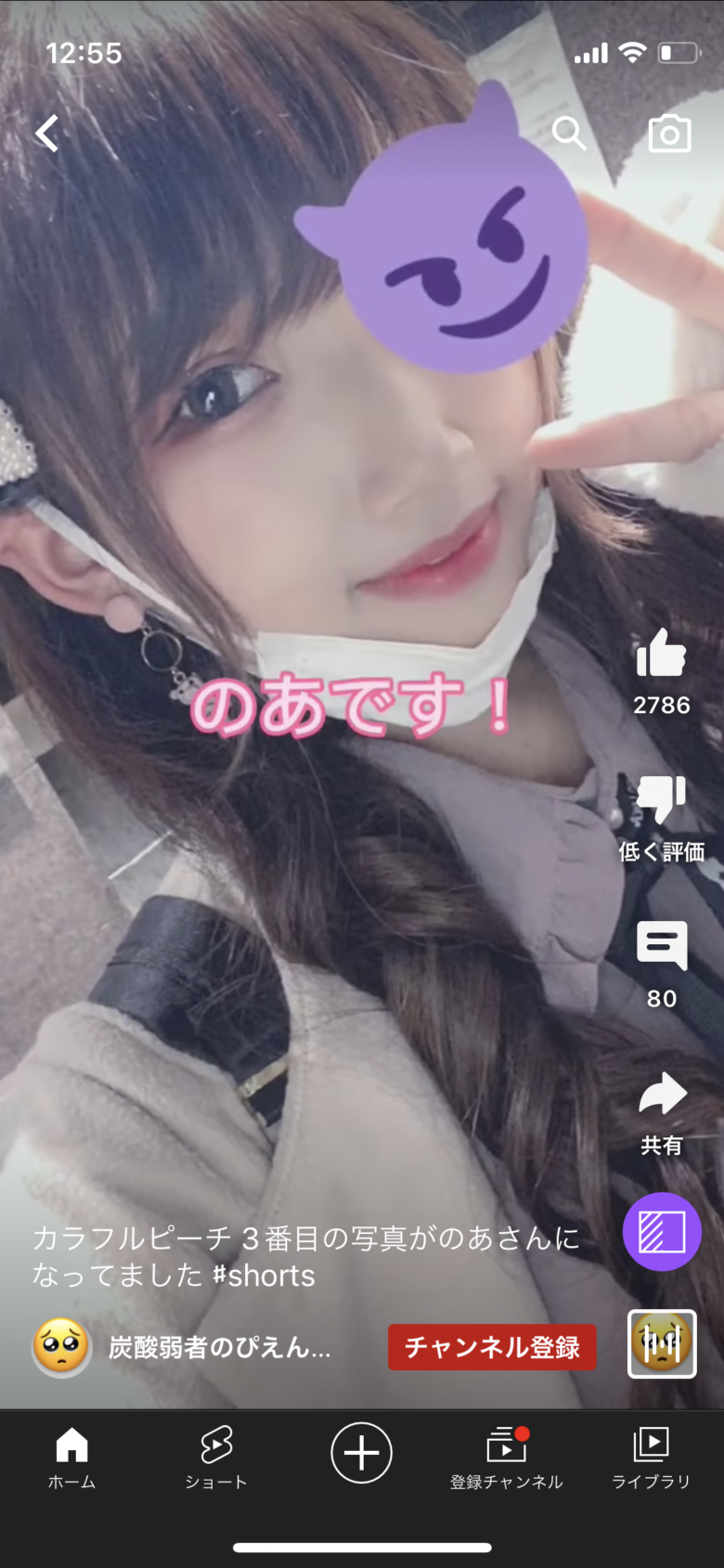The height and width of the screenshot is (1568, 724).
Task: Go back with the top-left arrow
Action: (47, 134)
